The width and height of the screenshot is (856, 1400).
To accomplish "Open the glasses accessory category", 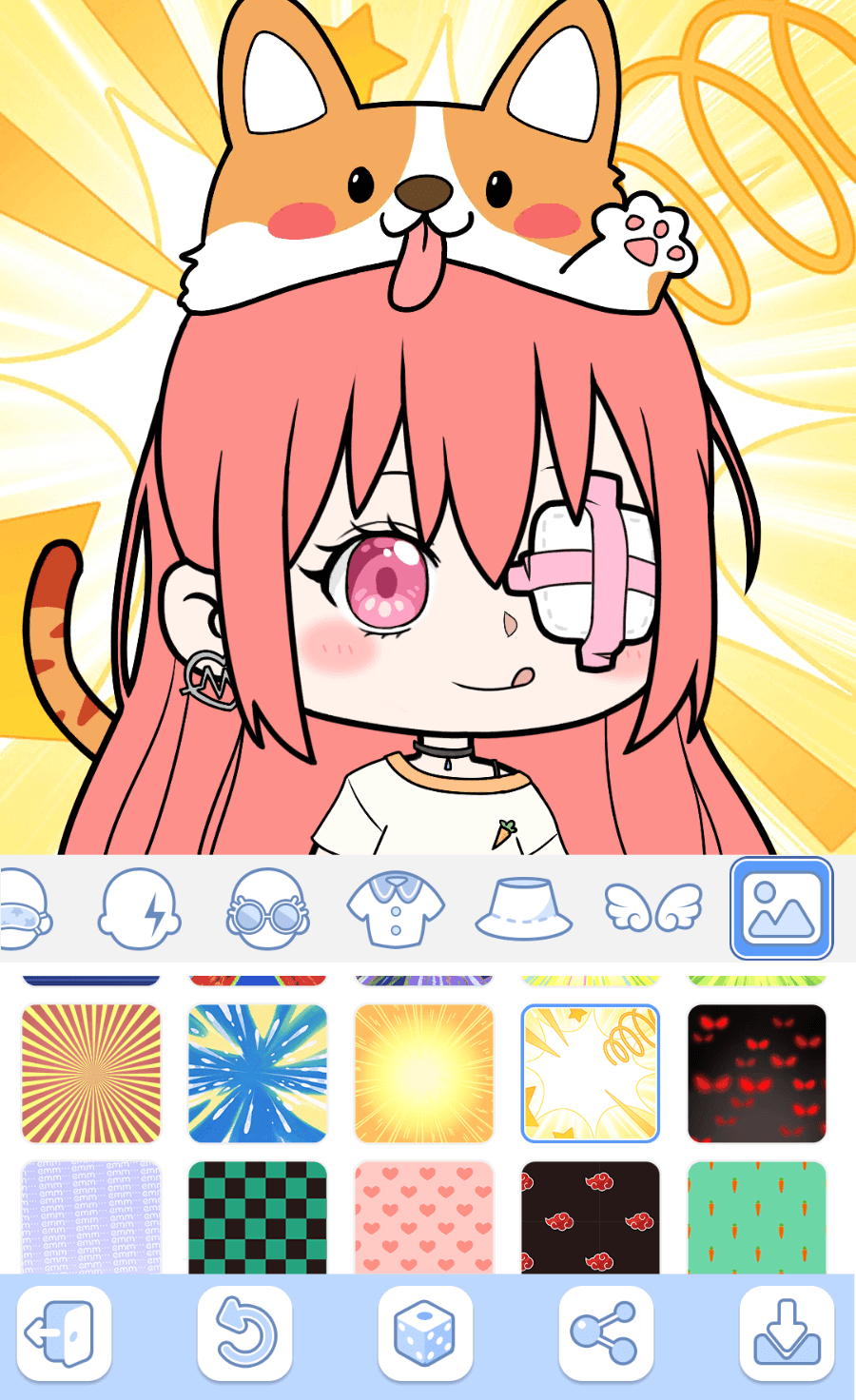I will pyautogui.click(x=267, y=909).
